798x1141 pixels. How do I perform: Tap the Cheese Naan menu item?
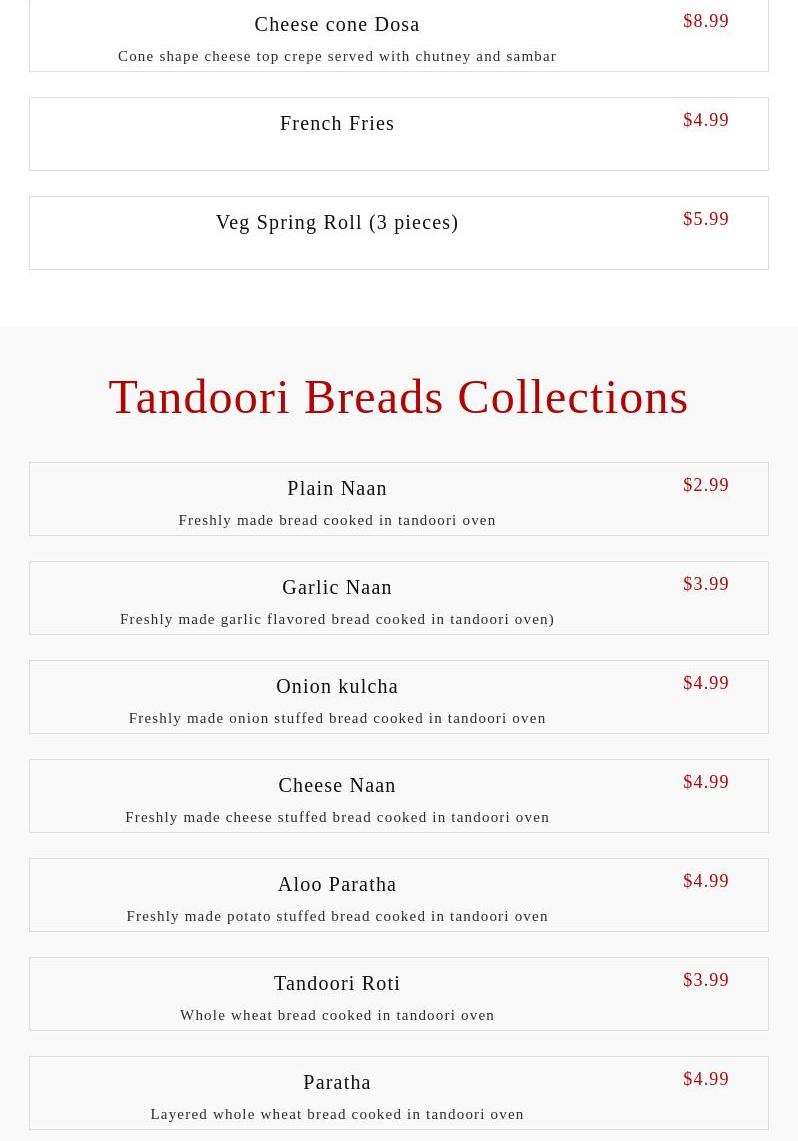[337, 786]
